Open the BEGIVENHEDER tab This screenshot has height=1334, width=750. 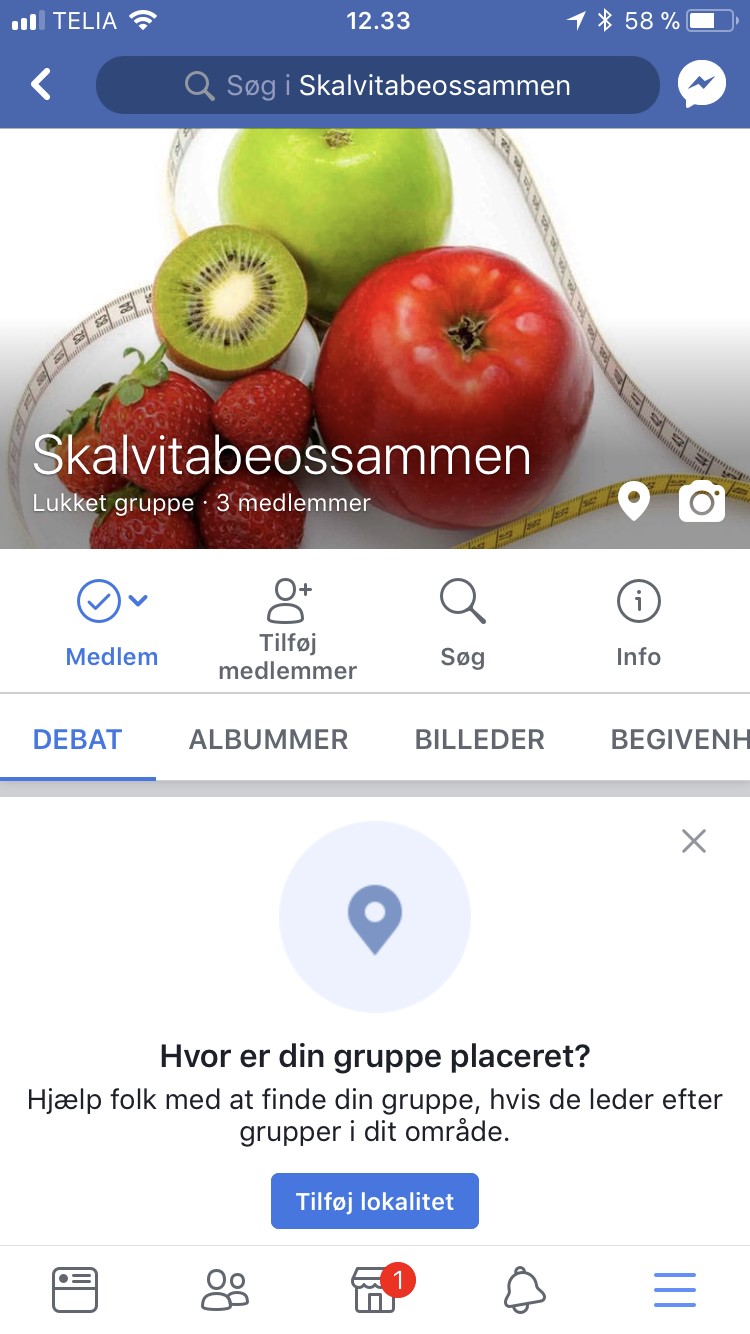coord(680,740)
